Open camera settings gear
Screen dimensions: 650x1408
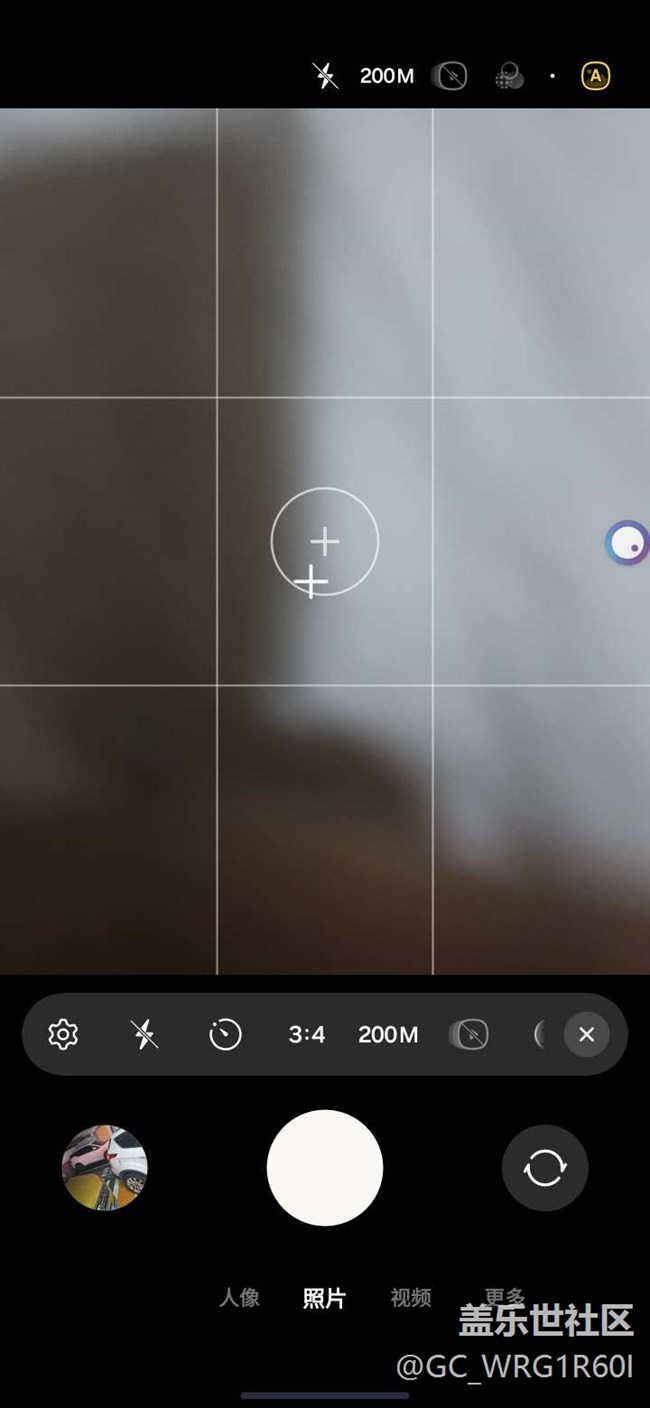point(63,1034)
